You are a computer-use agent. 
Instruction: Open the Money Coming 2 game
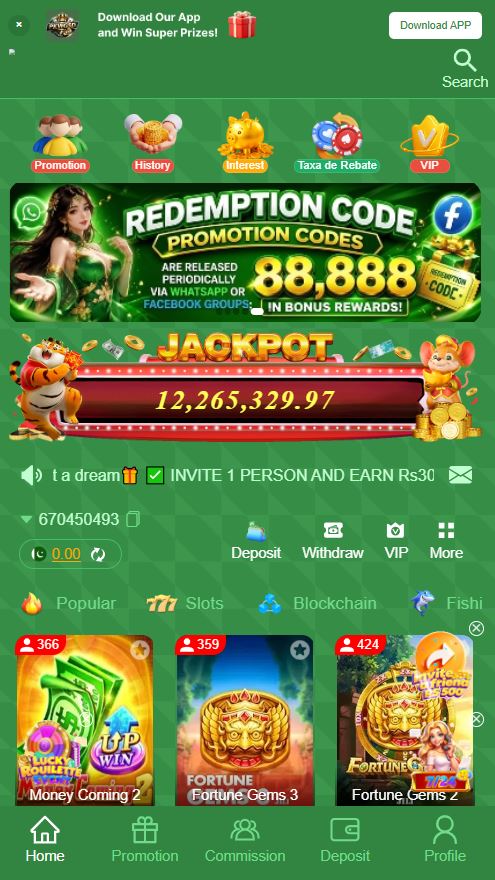point(85,721)
